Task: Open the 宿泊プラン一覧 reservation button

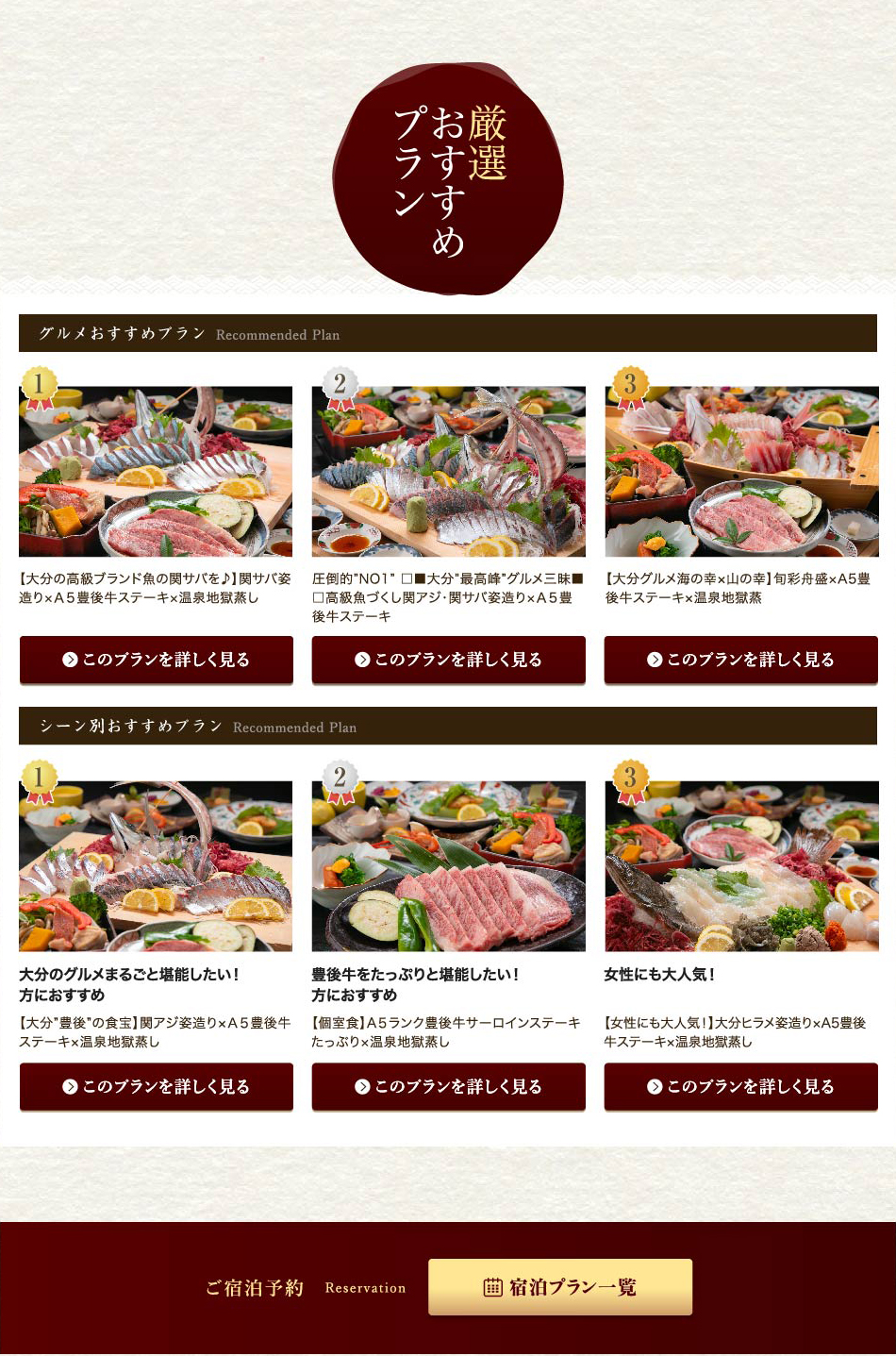Action: tap(560, 1287)
